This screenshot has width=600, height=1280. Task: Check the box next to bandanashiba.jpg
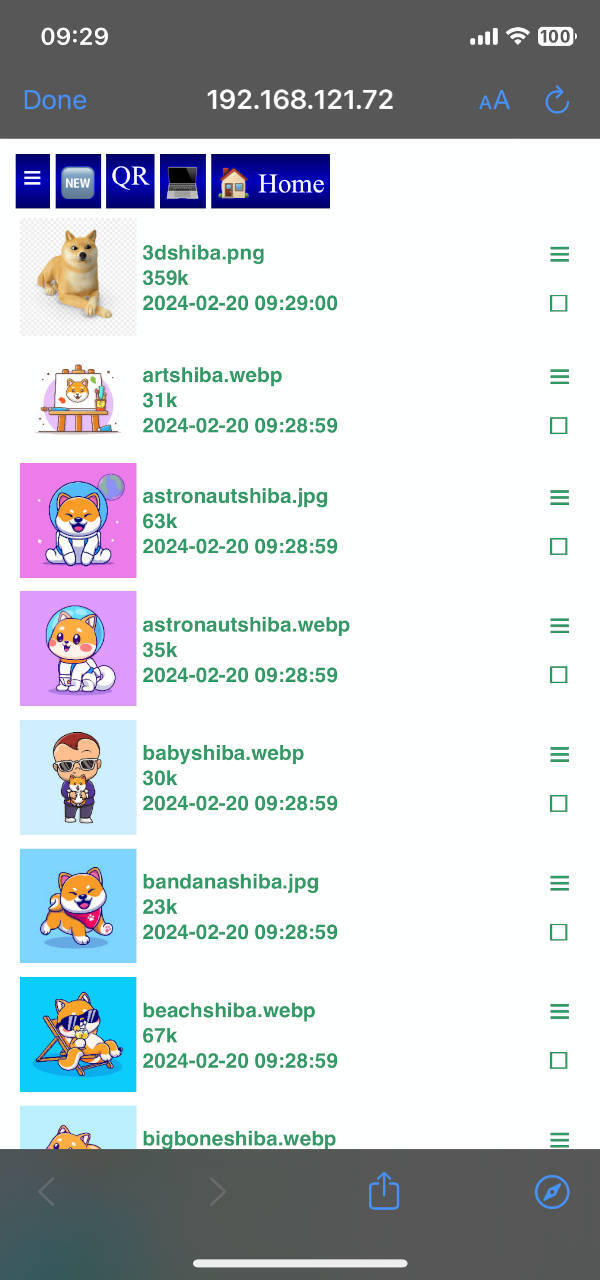[559, 932]
